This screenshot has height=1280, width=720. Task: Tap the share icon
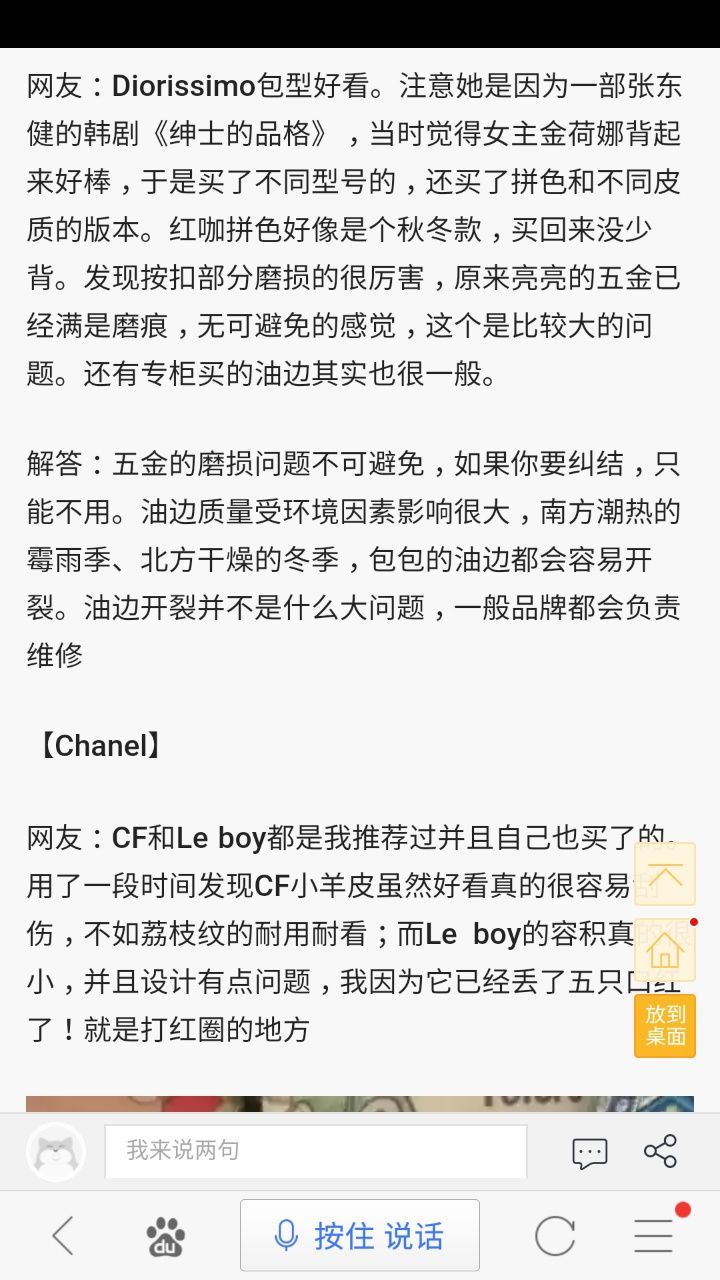659,1150
